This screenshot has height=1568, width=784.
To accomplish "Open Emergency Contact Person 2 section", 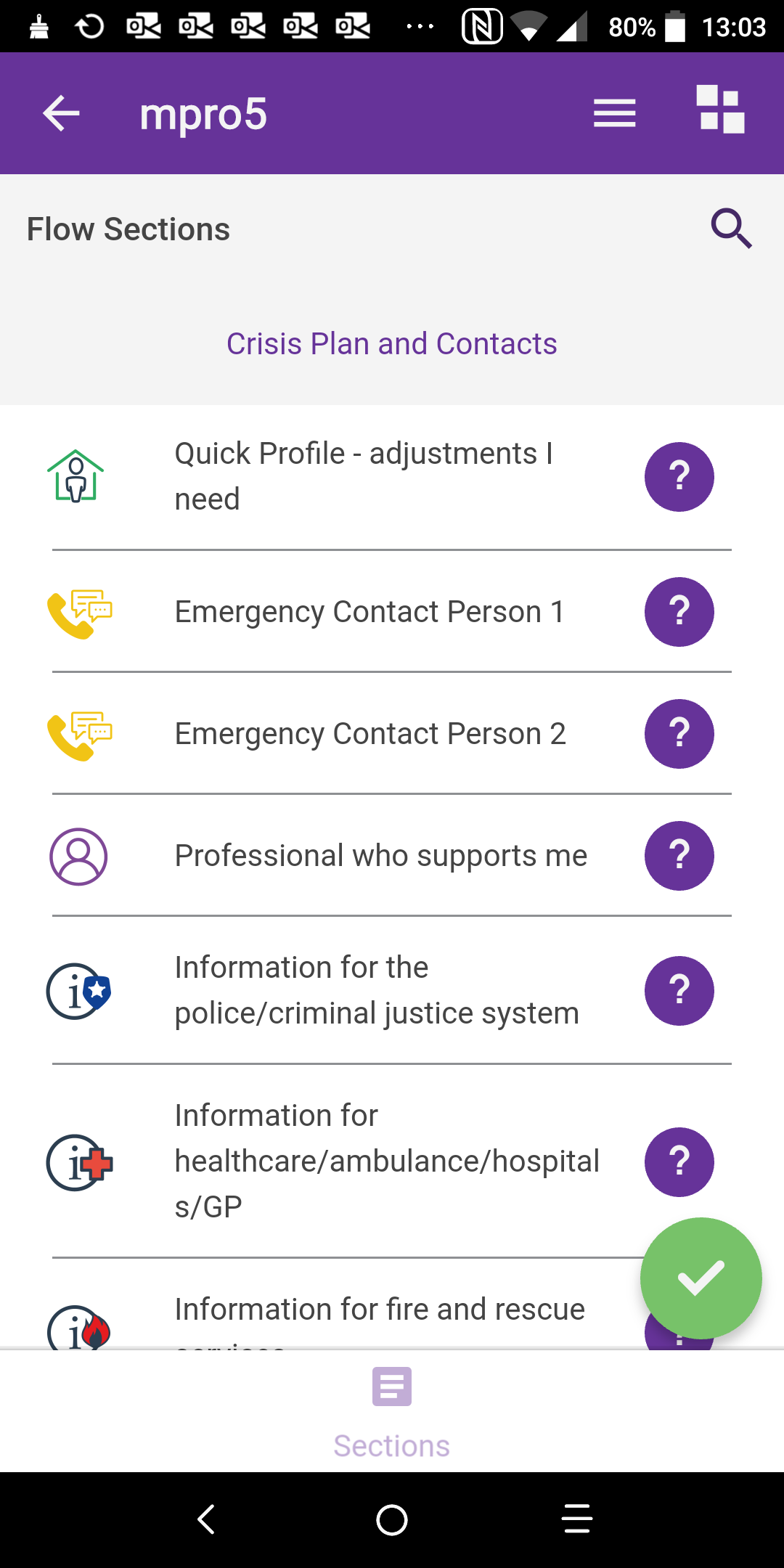I will [x=392, y=733].
